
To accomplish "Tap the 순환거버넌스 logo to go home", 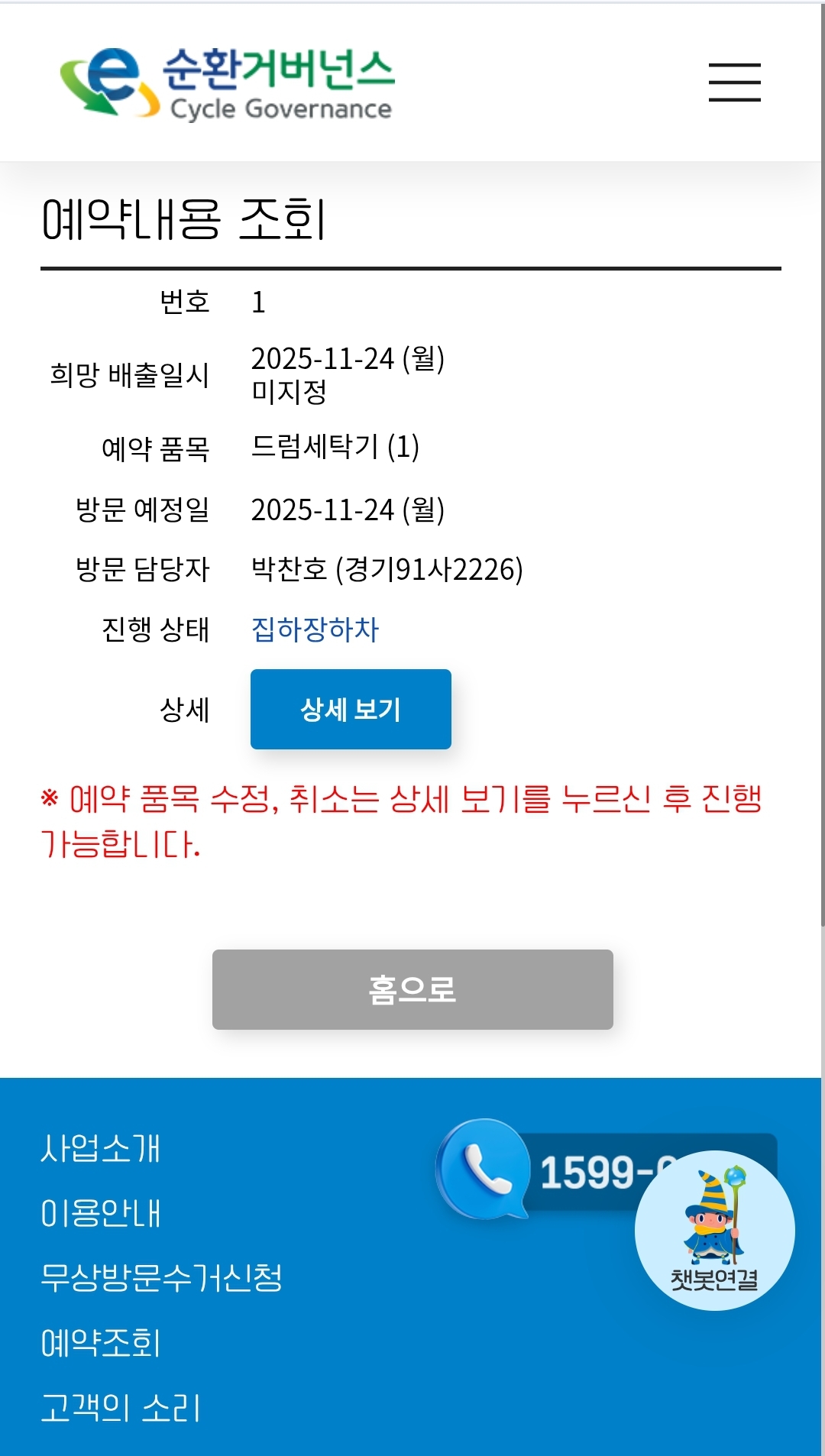I will coord(227,83).
